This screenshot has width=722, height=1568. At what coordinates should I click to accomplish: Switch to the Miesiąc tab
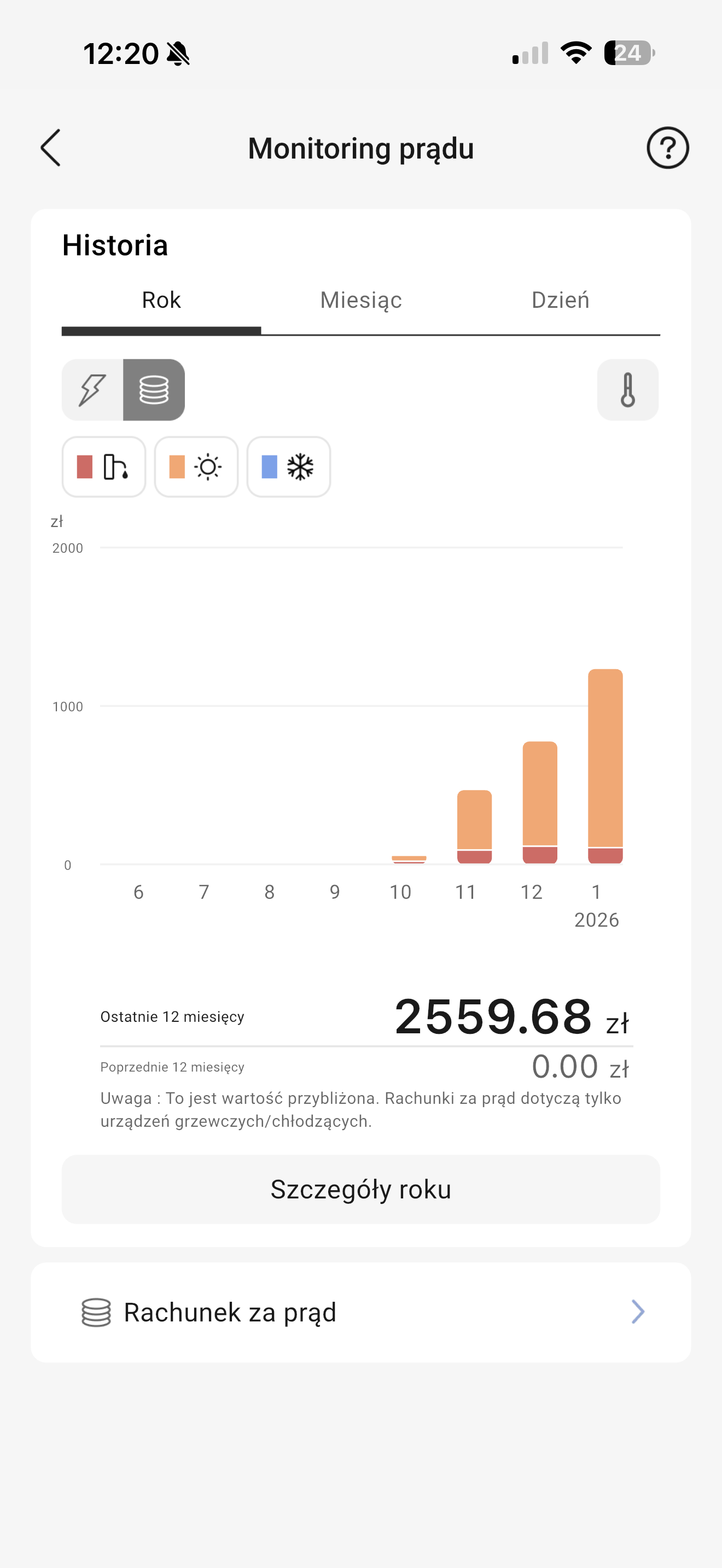(361, 300)
